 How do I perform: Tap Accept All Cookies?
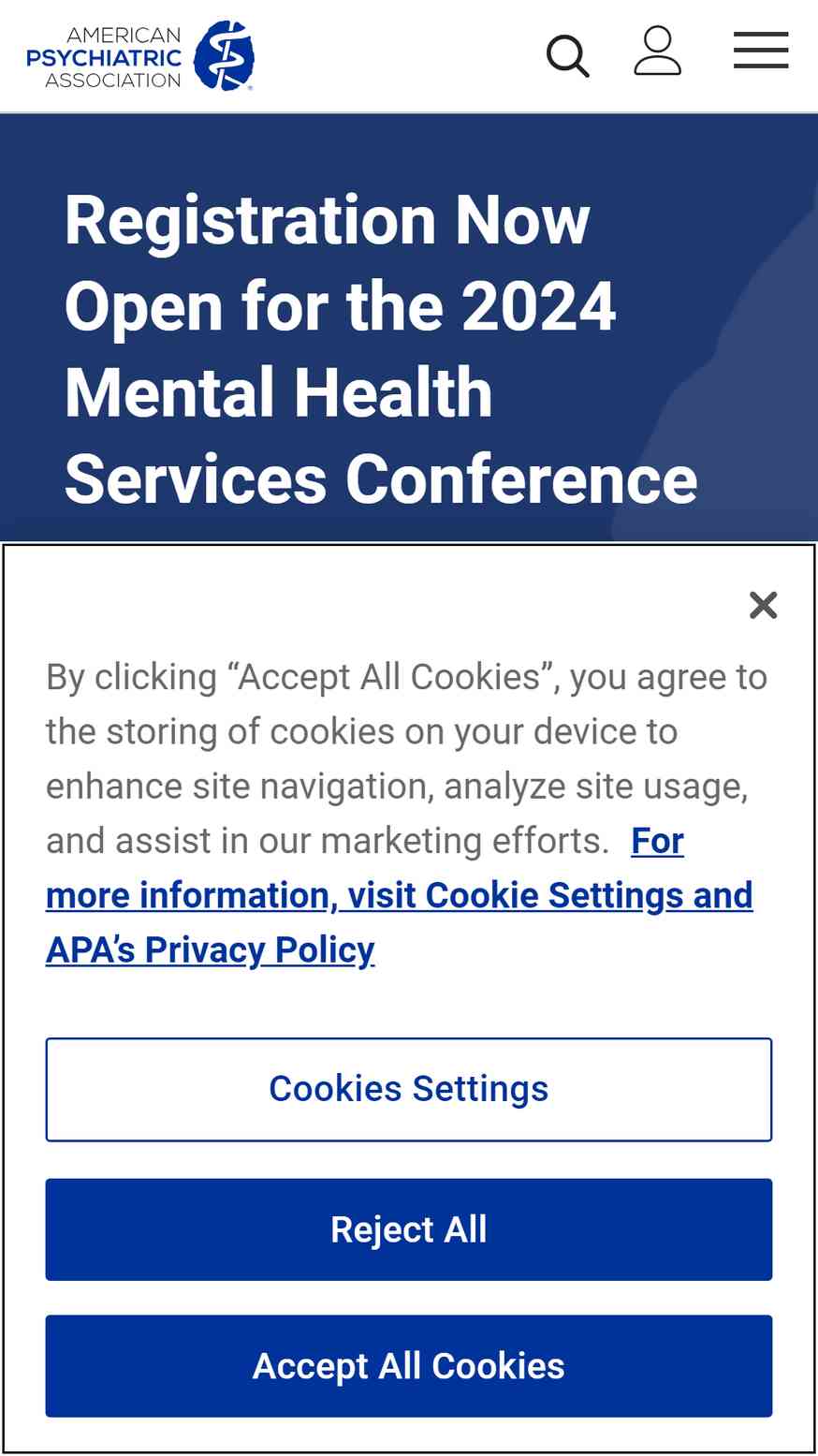tap(409, 1366)
